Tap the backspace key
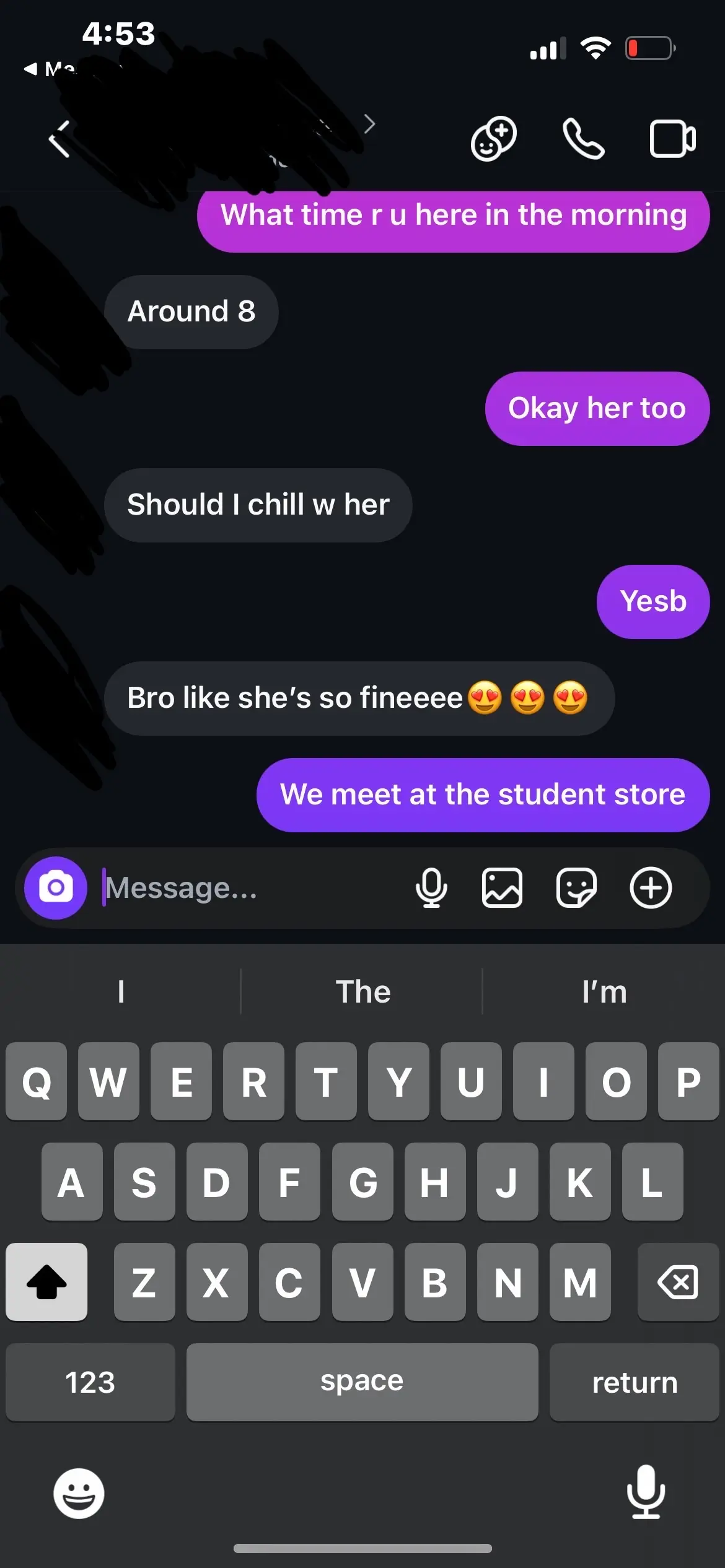Image resolution: width=725 pixels, height=1568 pixels. point(677,1282)
